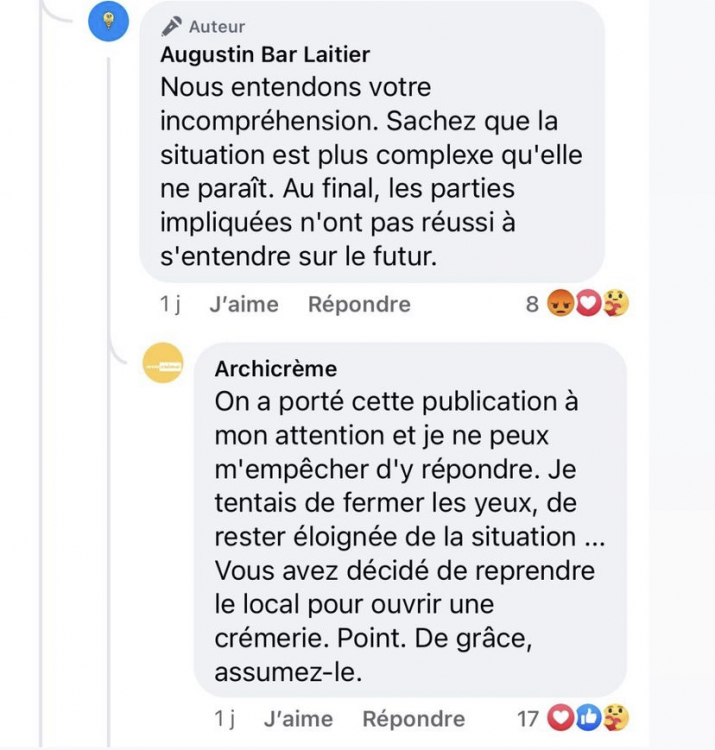Open Augustin Bar Laitier's profile picture
The image size is (715, 750).
[x=109, y=22]
